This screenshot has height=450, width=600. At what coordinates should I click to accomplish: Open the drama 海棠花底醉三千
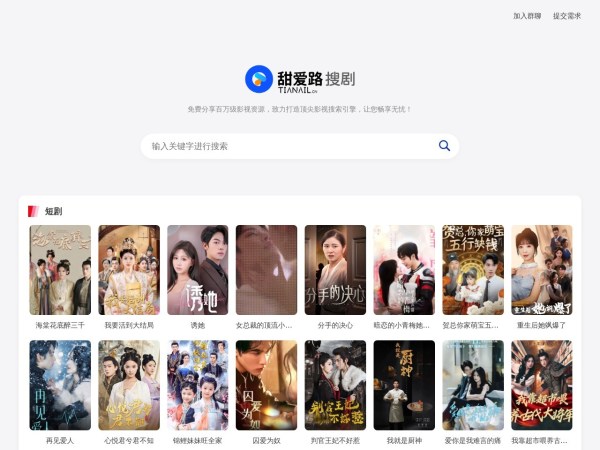60,270
